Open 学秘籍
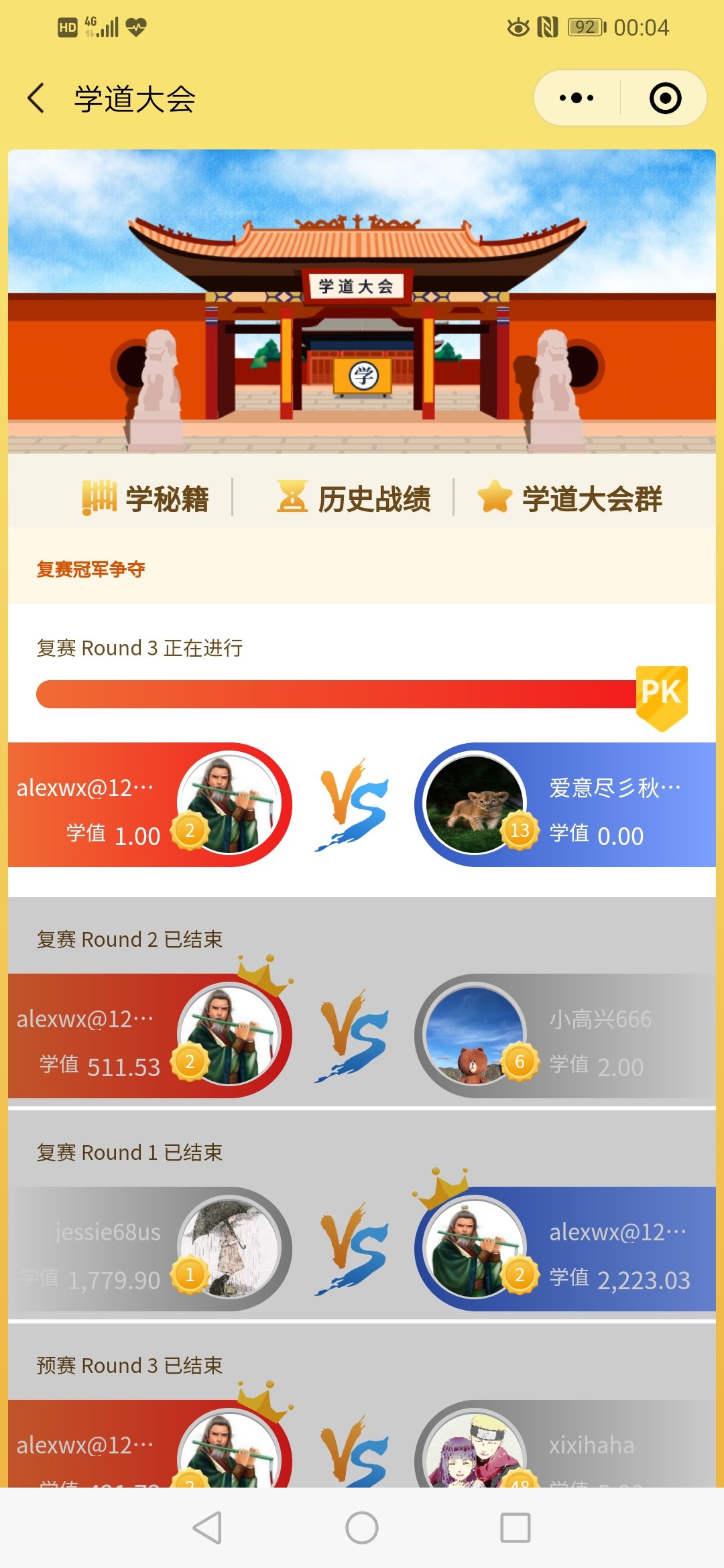The height and width of the screenshot is (1568, 724). [x=146, y=499]
